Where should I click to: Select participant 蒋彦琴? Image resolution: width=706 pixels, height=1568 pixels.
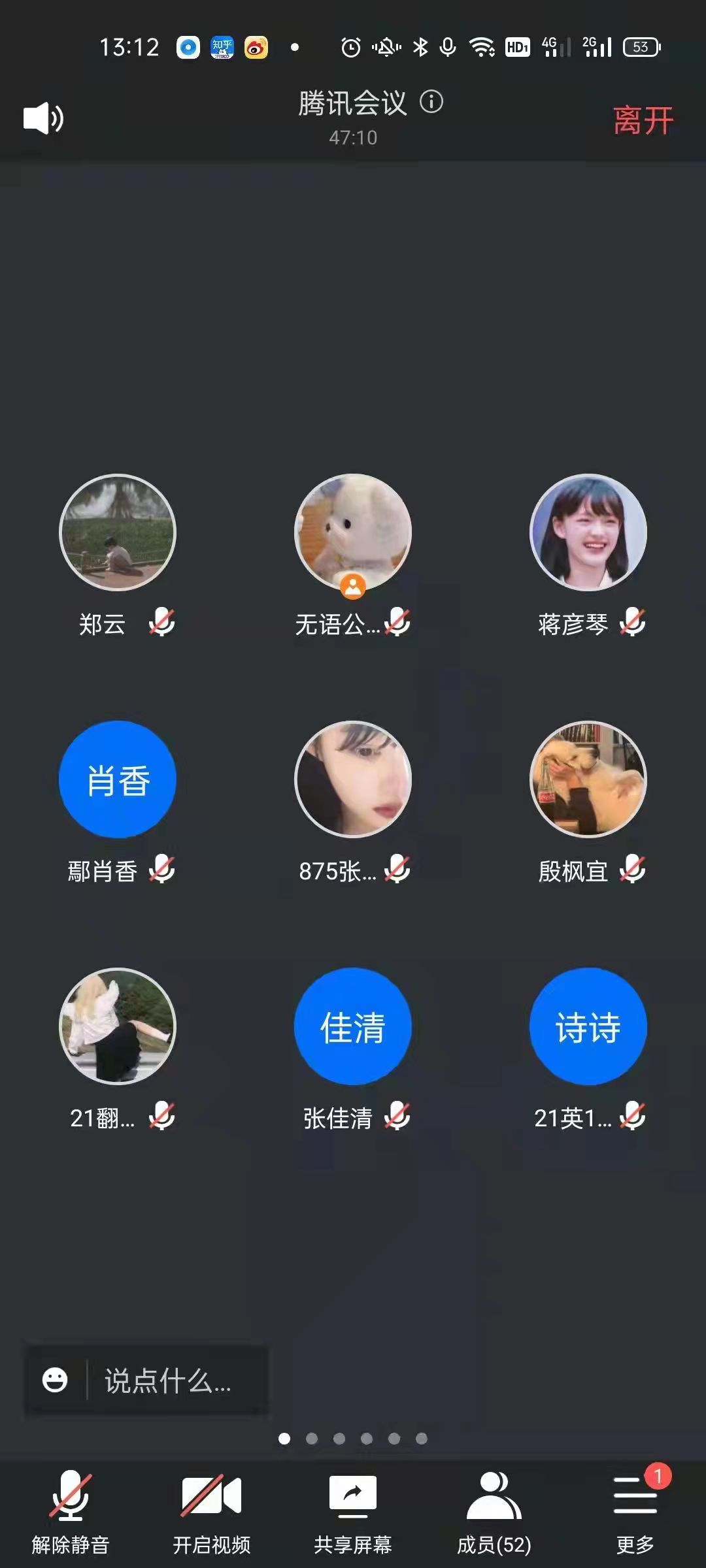[588, 533]
